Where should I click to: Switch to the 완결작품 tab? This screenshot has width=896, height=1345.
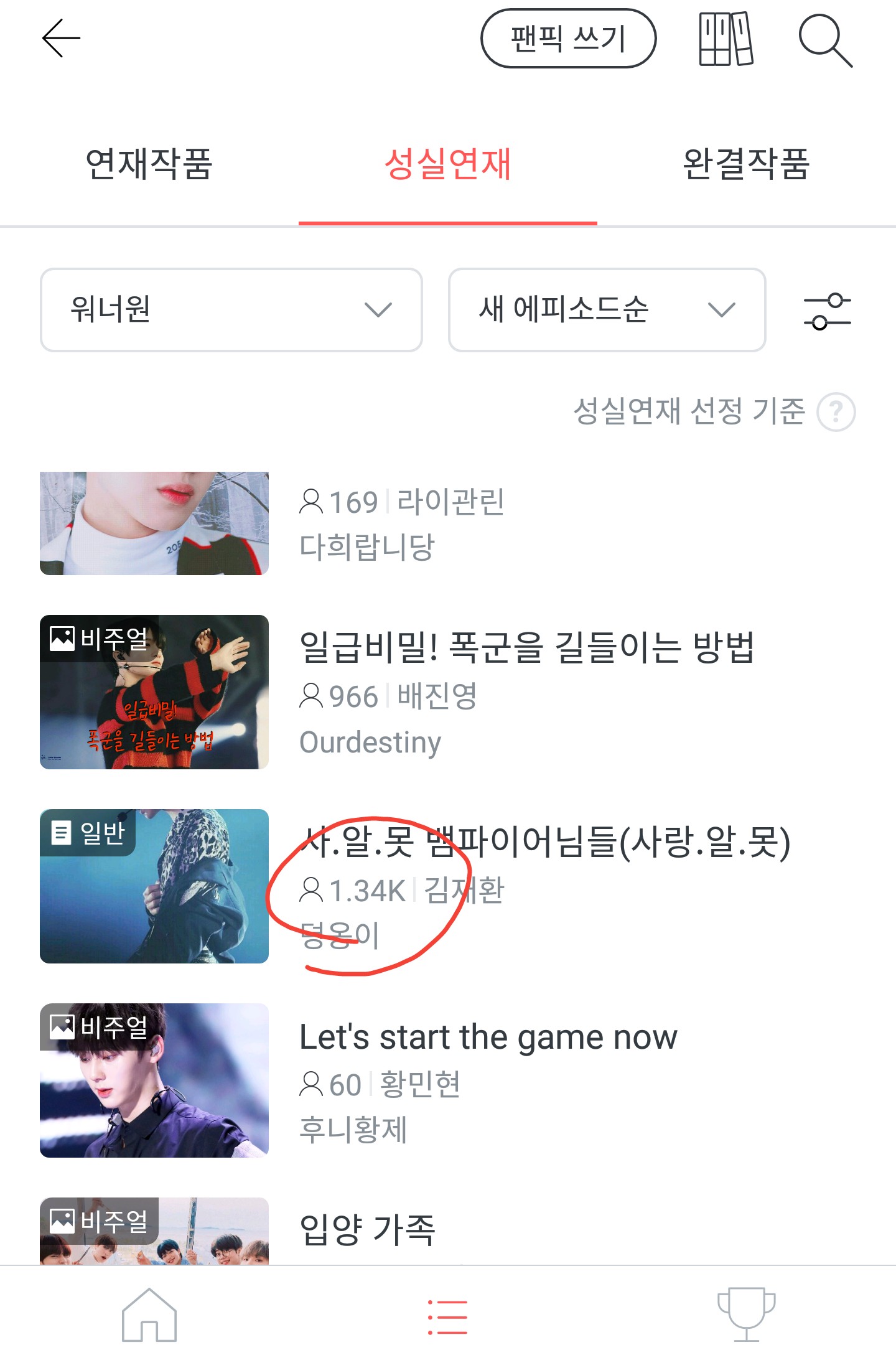coord(745,164)
